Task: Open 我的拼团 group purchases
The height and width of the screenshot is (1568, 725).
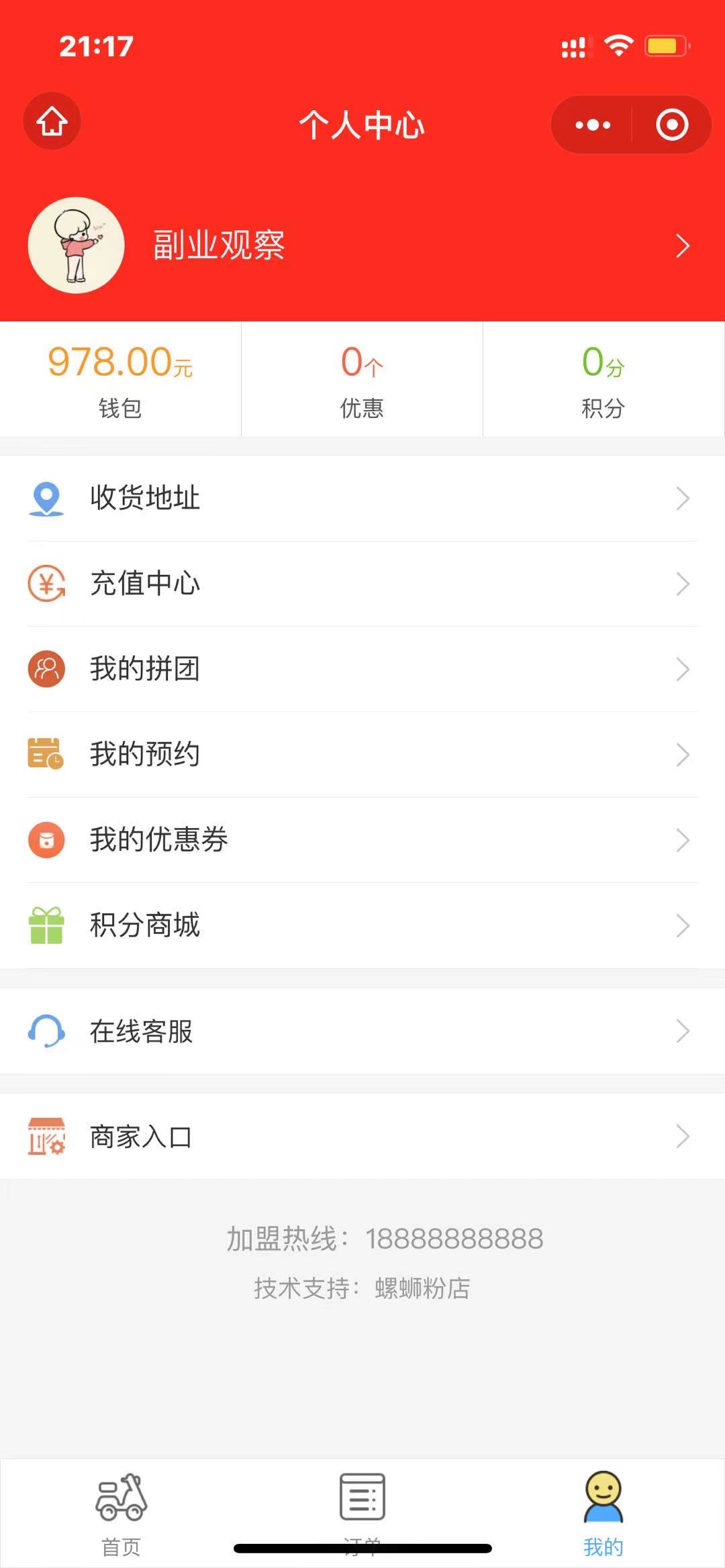Action: 362,669
